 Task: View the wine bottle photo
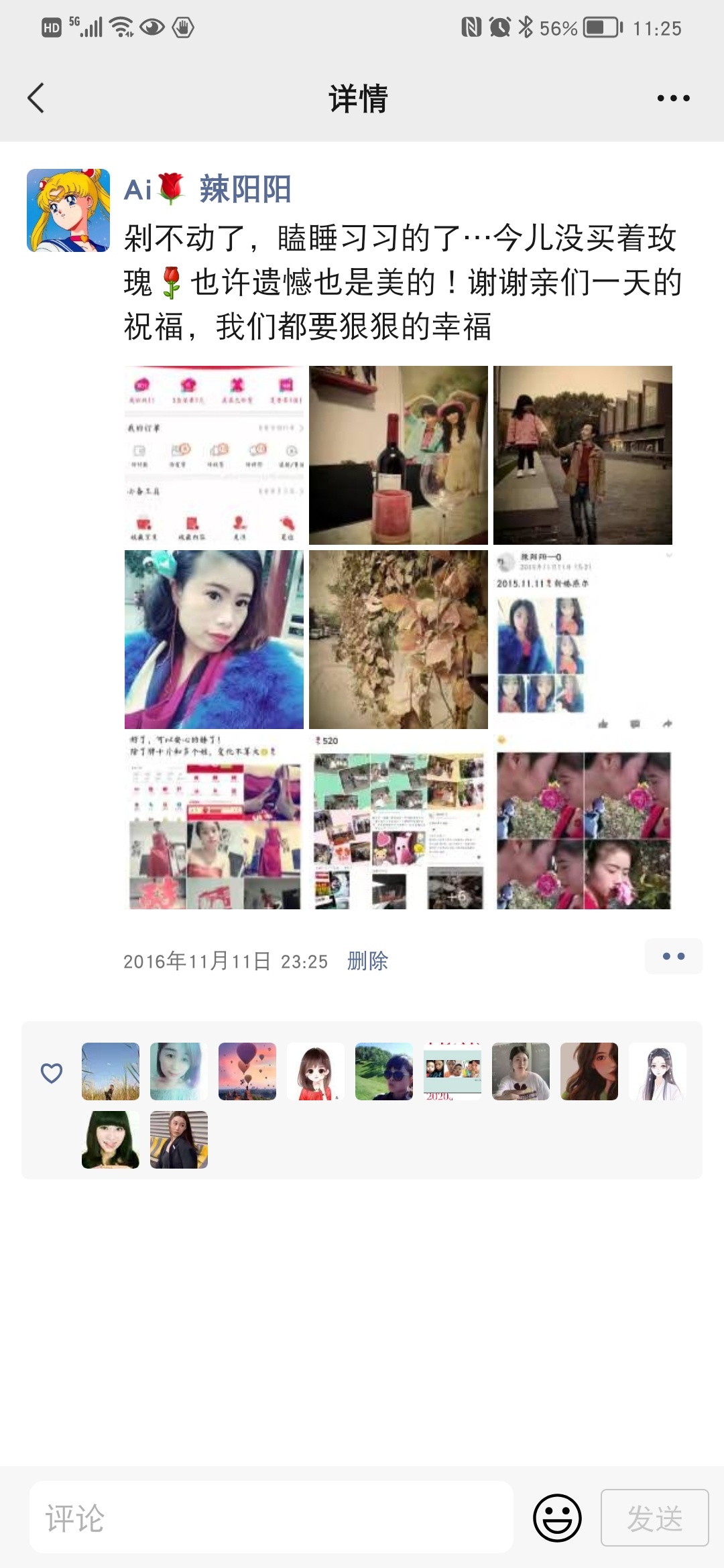(x=398, y=455)
